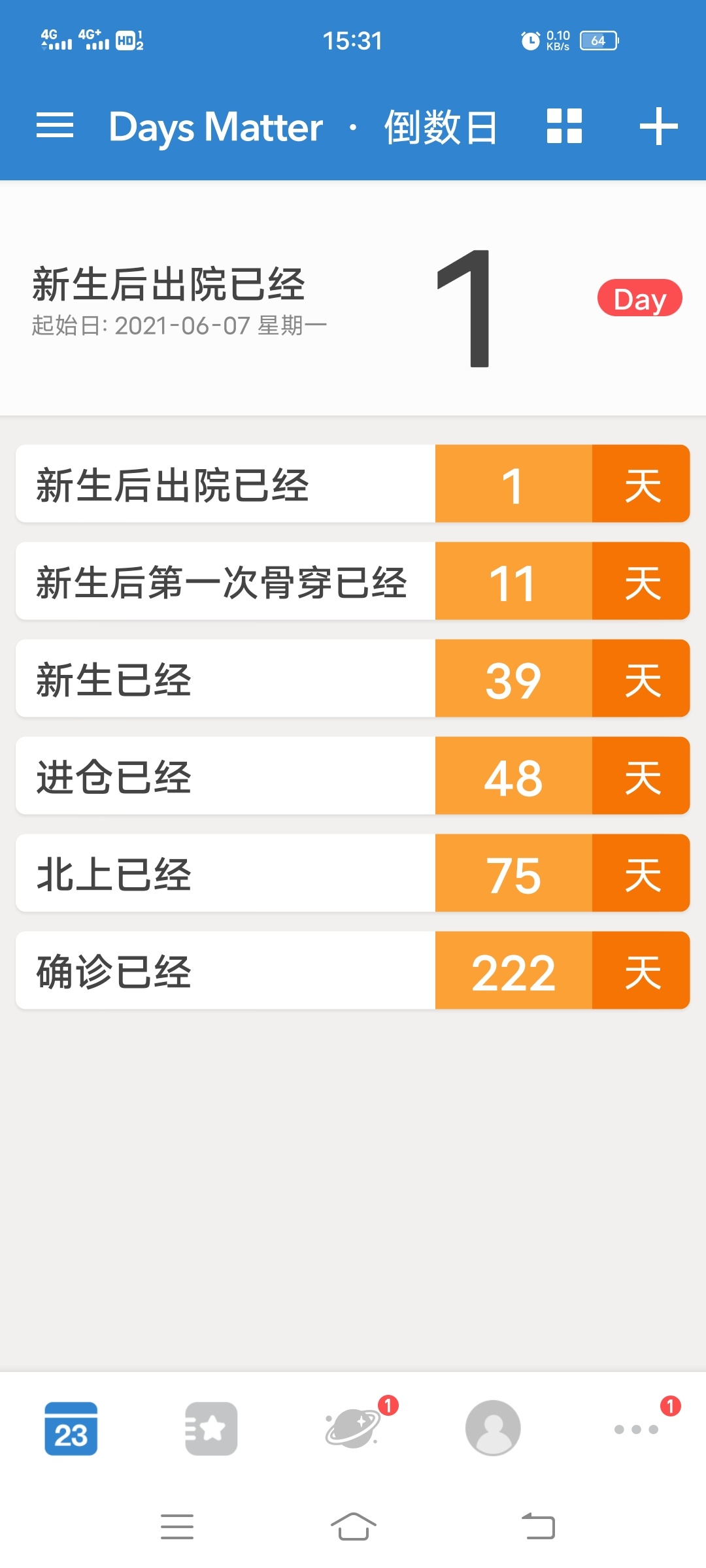Image resolution: width=706 pixels, height=1568 pixels.
Task: Tap the system back button
Action: 538,1526
